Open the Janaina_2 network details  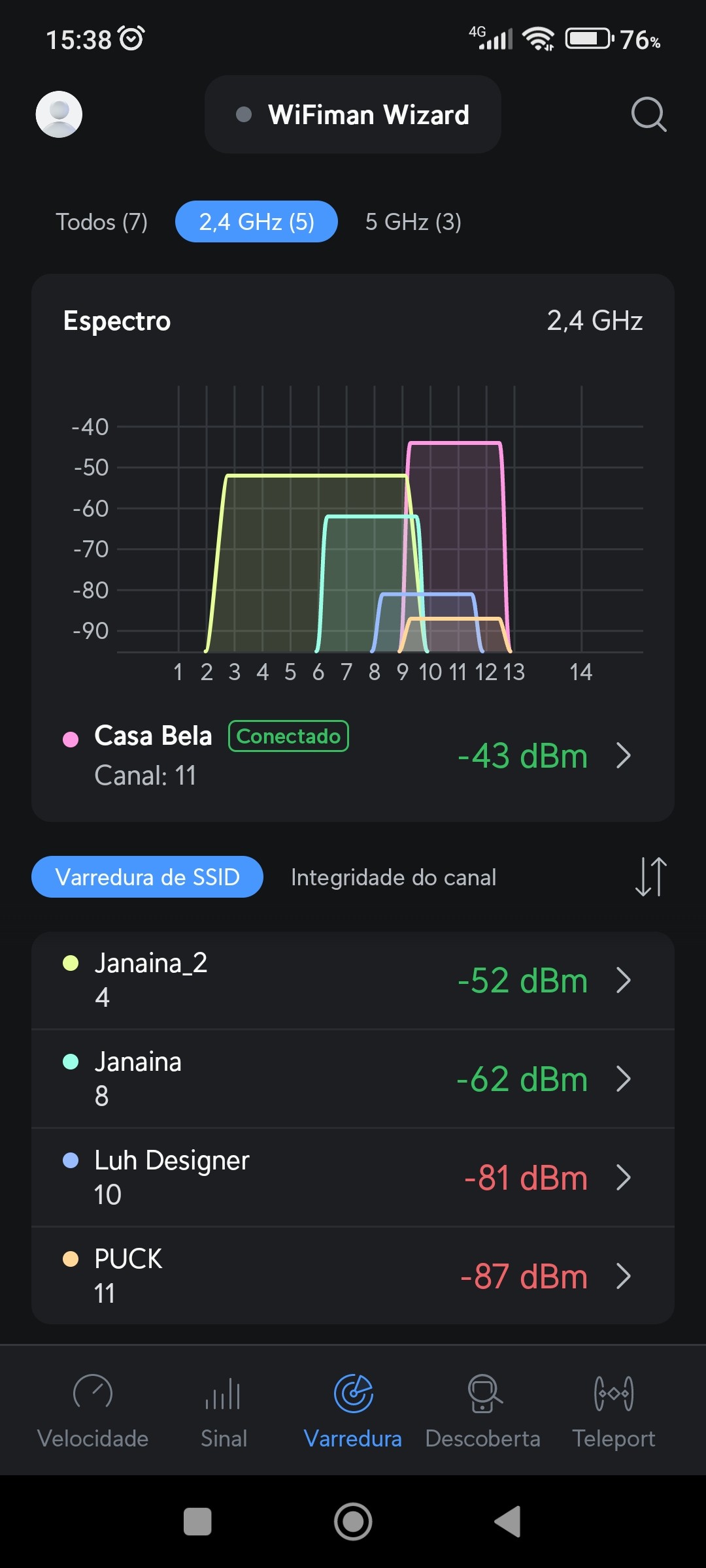pos(353,980)
